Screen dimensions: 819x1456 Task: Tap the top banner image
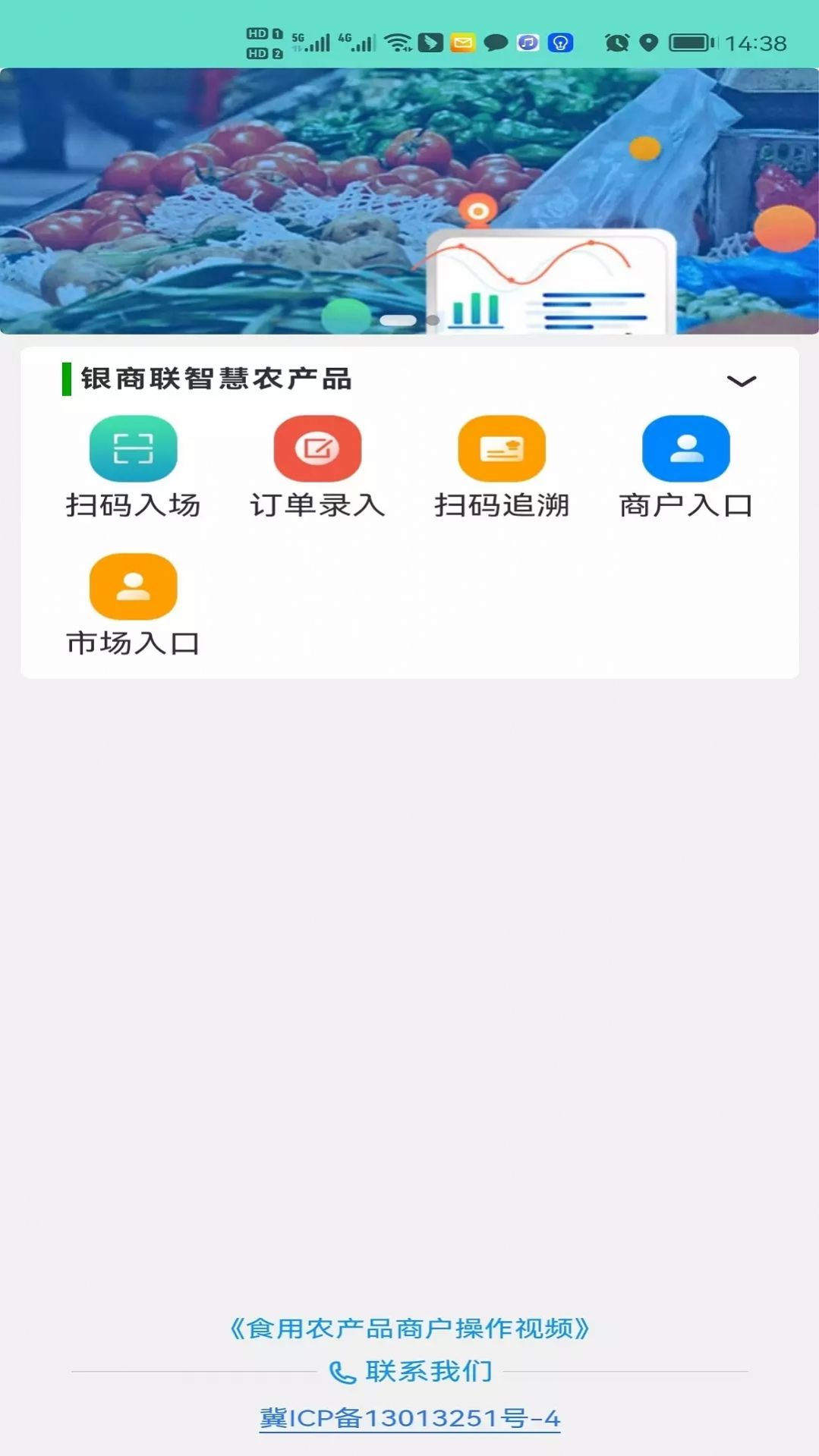tap(410, 201)
